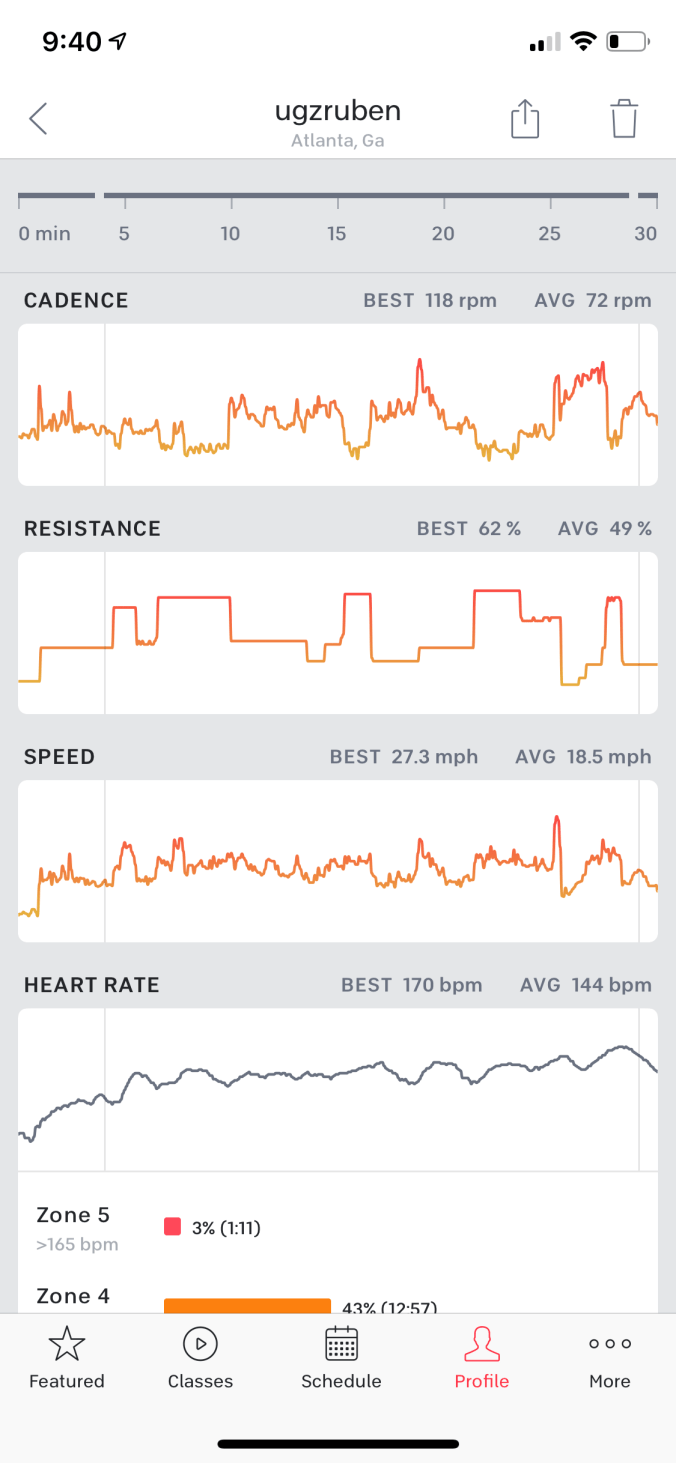The width and height of the screenshot is (676, 1463).
Task: Switch to the Featured tab
Action: [x=66, y=1358]
